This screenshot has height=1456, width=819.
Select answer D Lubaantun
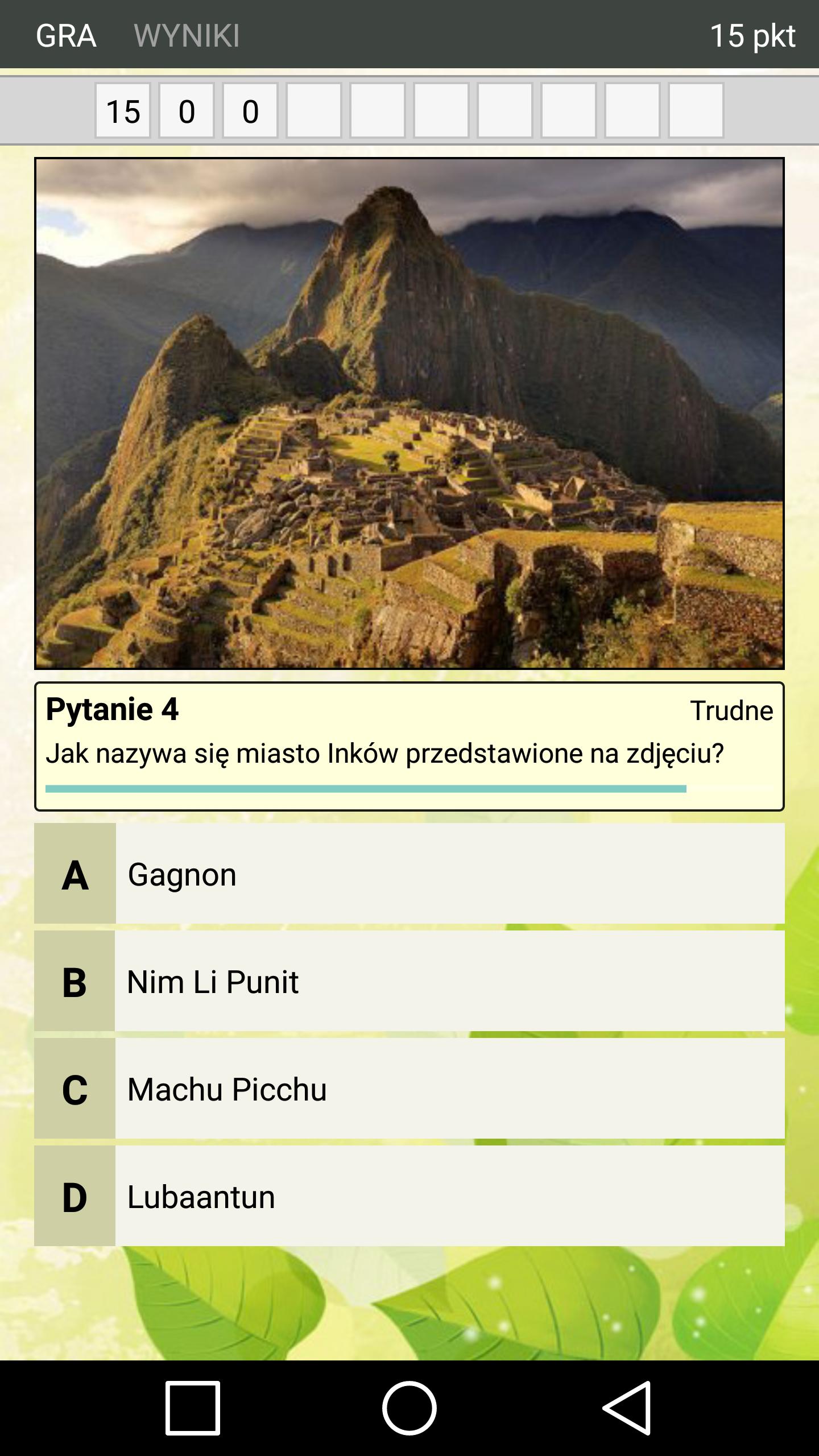coord(409,1196)
